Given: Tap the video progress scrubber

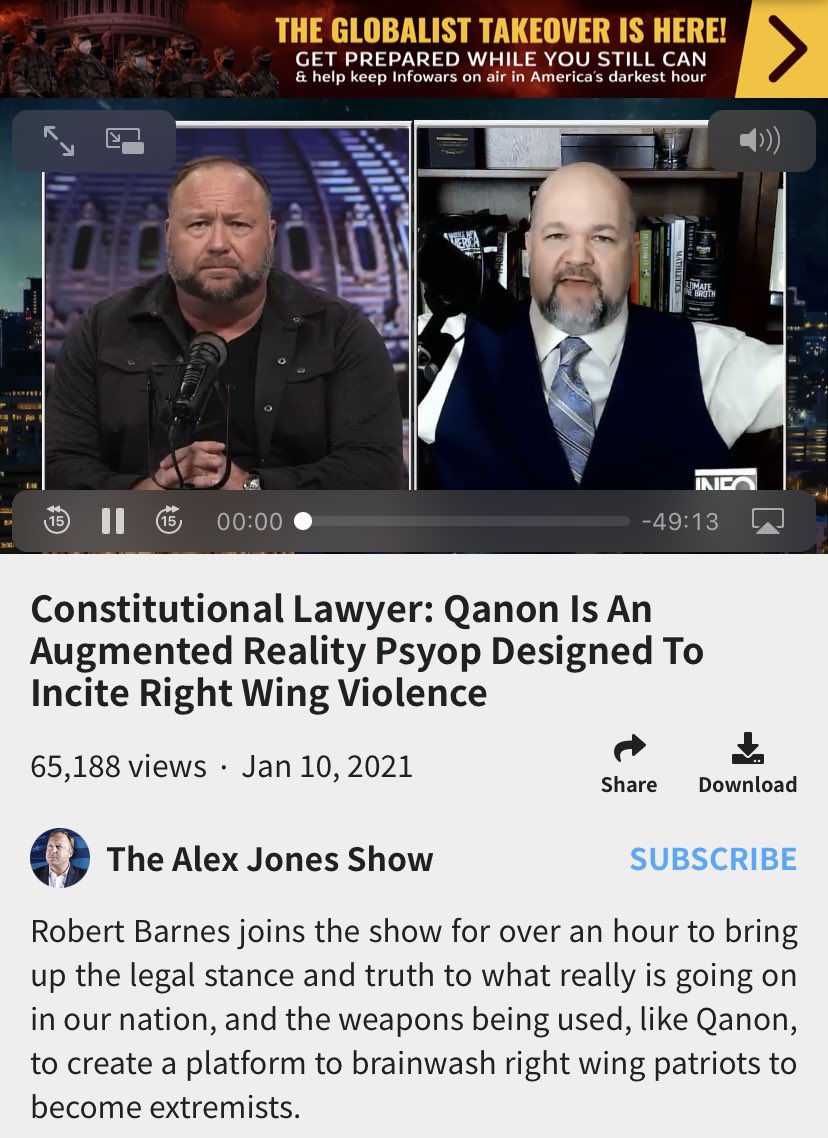Looking at the screenshot, I should (x=304, y=521).
